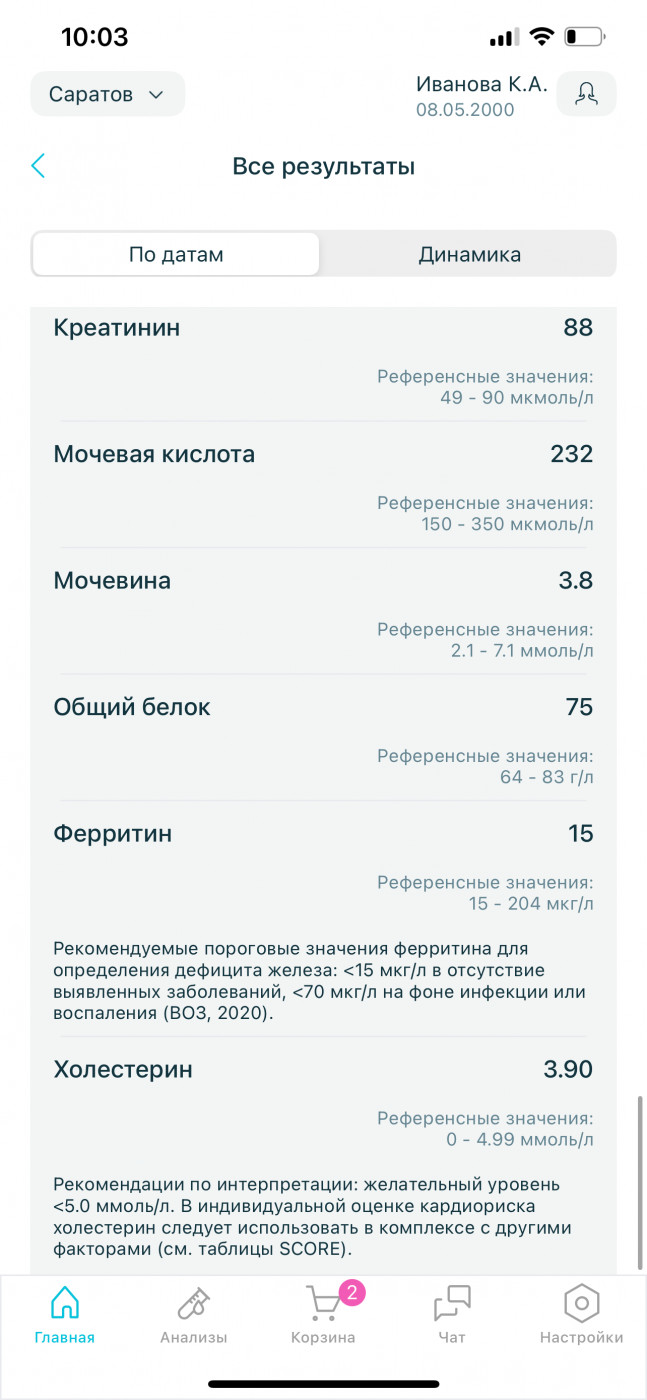Open the Саратов city dropdown
Screen dimensions: 647x1400
click(x=108, y=95)
